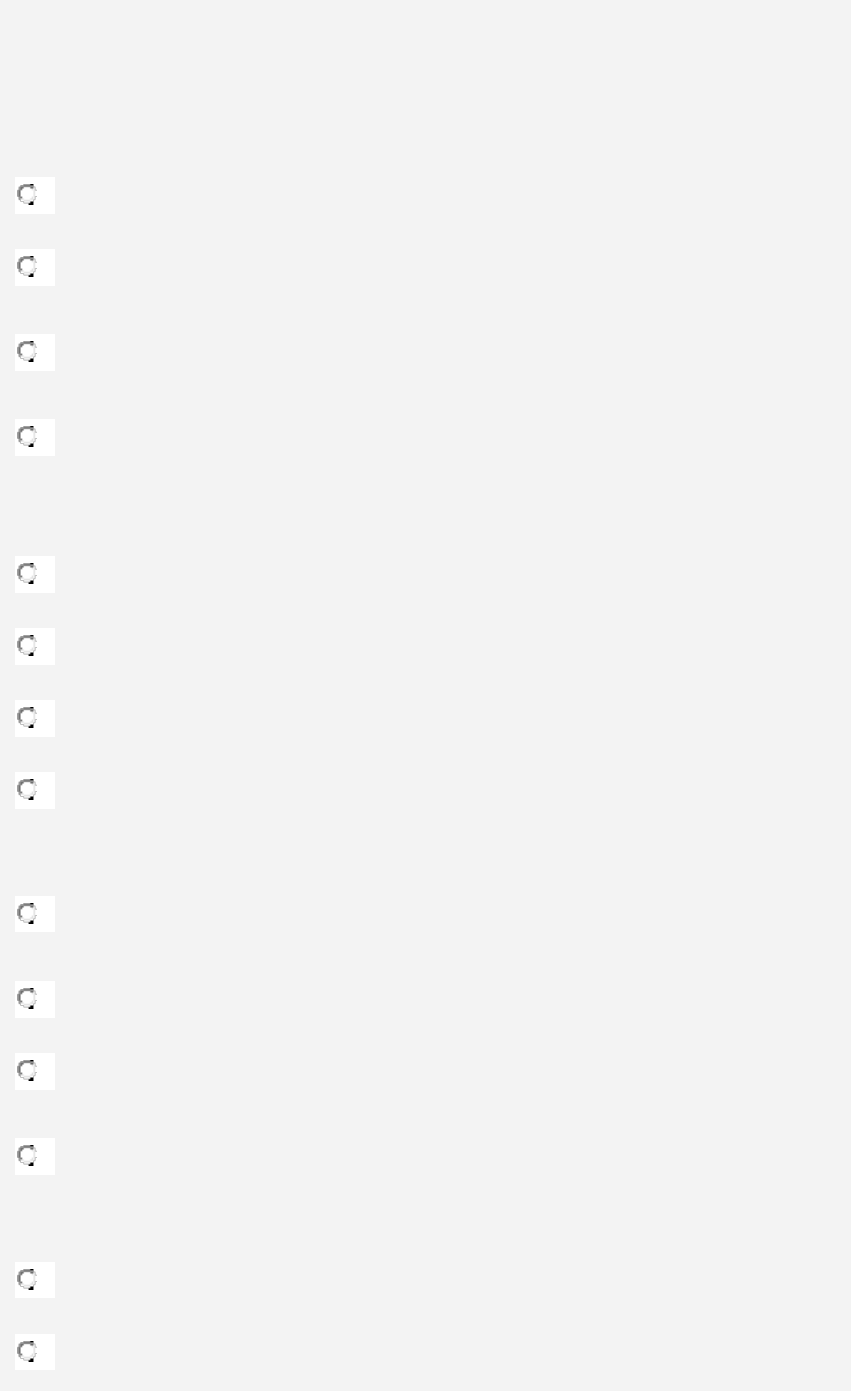The width and height of the screenshot is (851, 1391).
Task: Select second radio option in first group
Action: (27, 266)
